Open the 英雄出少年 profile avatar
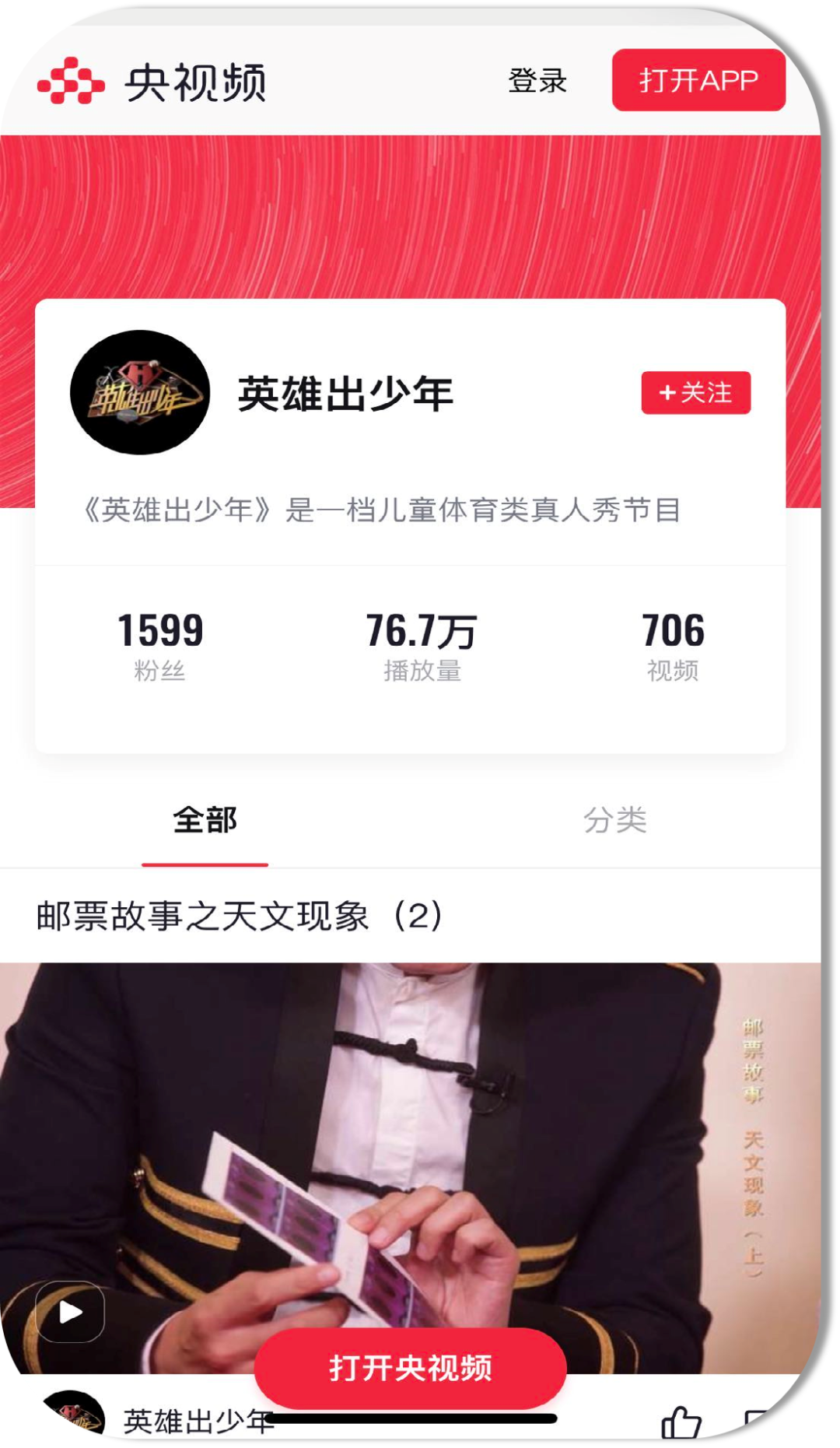The width and height of the screenshot is (840, 1448). pos(140,393)
